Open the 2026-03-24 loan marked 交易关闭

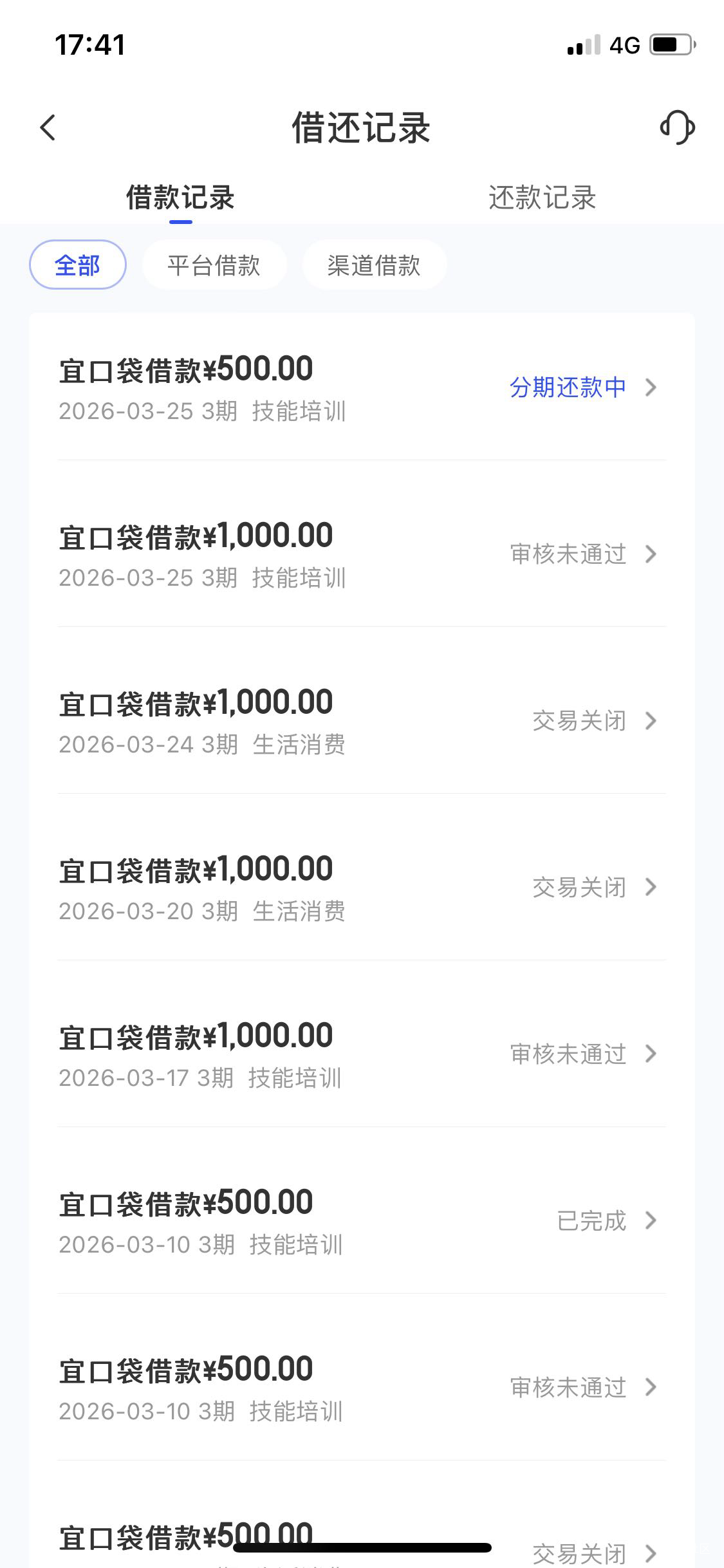tap(361, 721)
